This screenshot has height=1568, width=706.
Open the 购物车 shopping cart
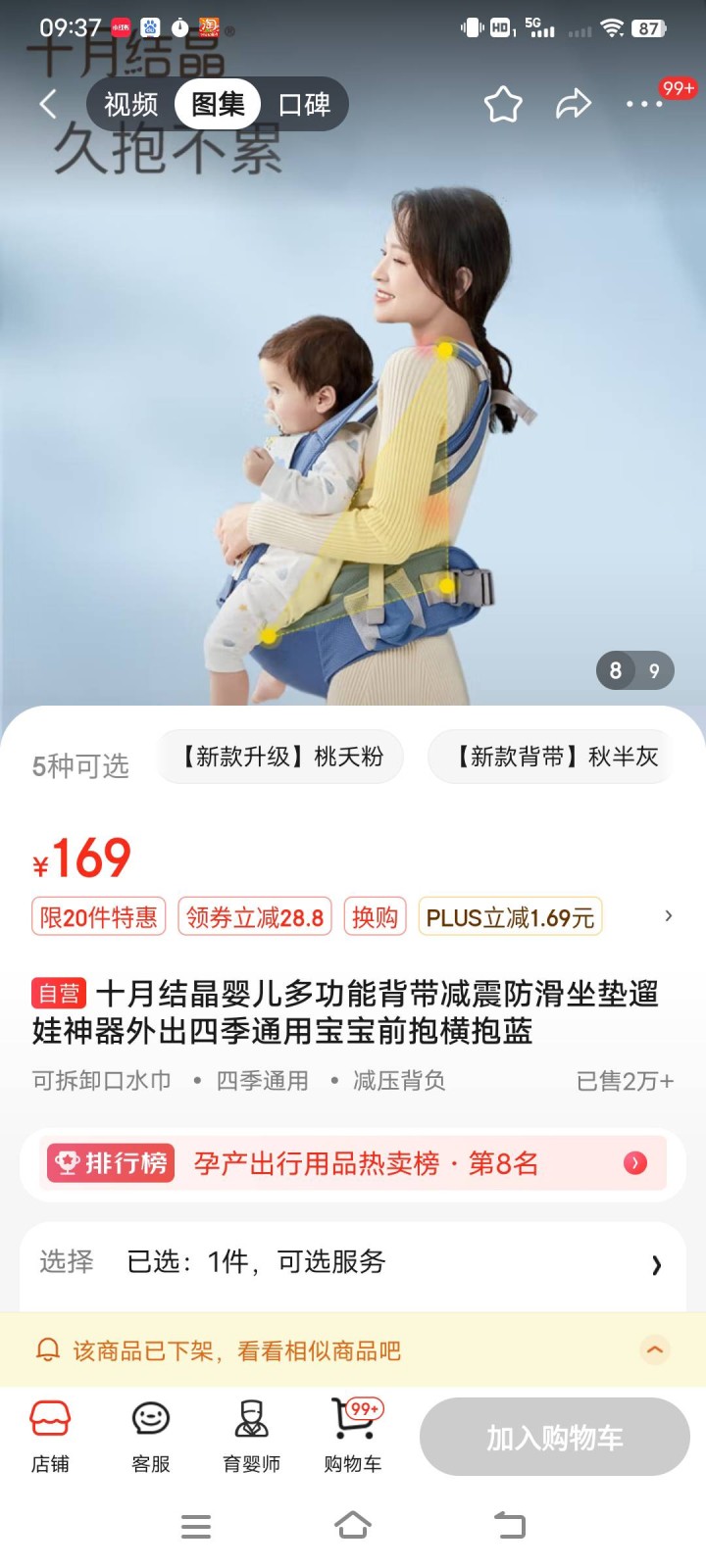coord(353,1437)
